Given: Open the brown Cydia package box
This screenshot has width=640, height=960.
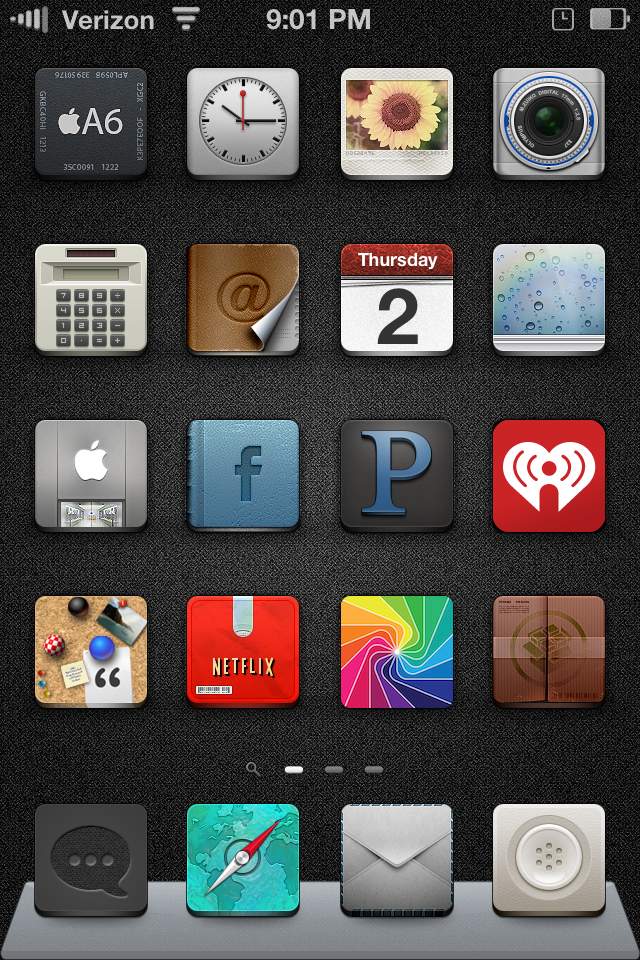Looking at the screenshot, I should 548,651.
